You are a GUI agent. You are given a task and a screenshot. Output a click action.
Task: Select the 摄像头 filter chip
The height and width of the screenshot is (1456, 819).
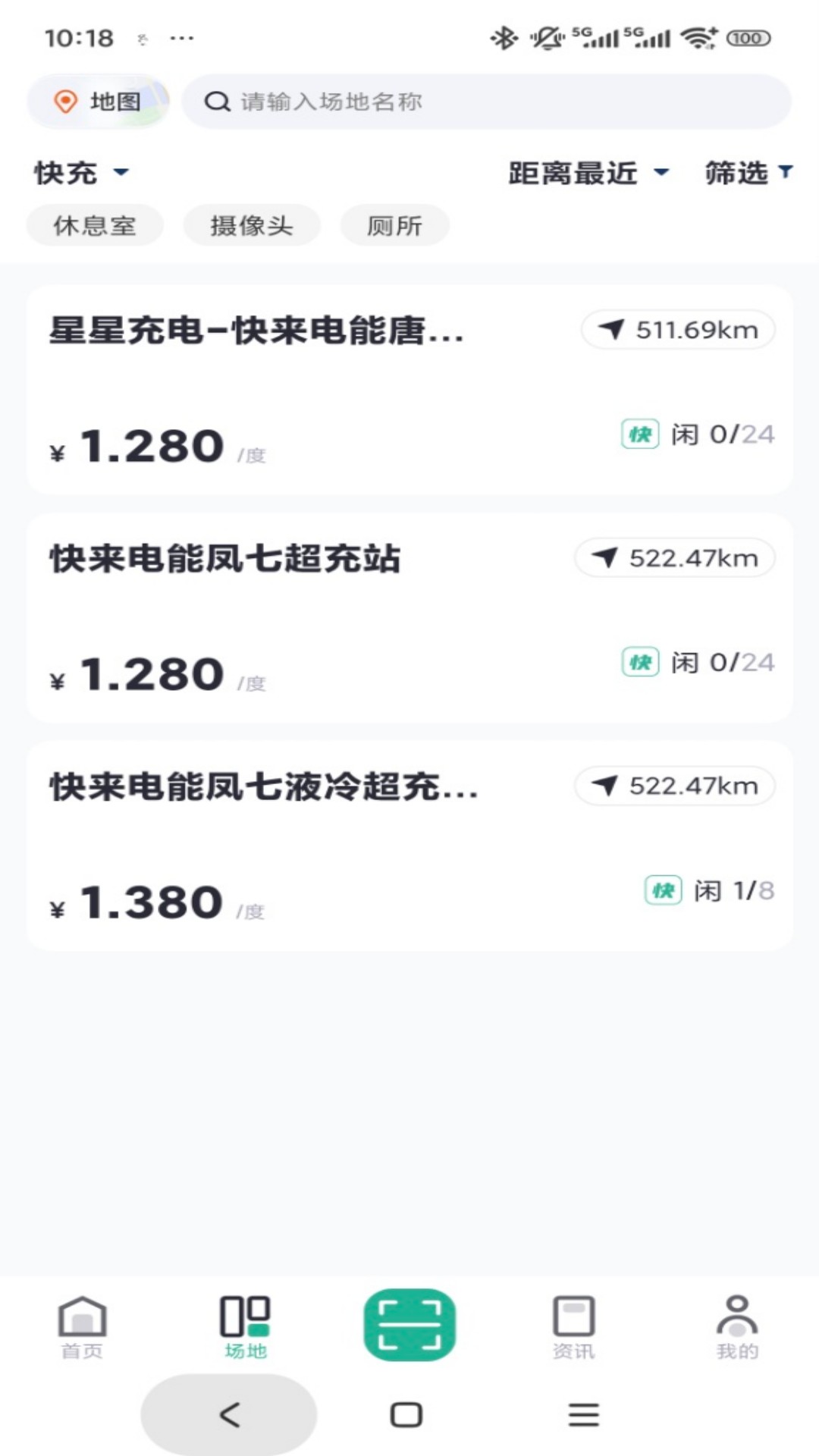click(x=251, y=225)
